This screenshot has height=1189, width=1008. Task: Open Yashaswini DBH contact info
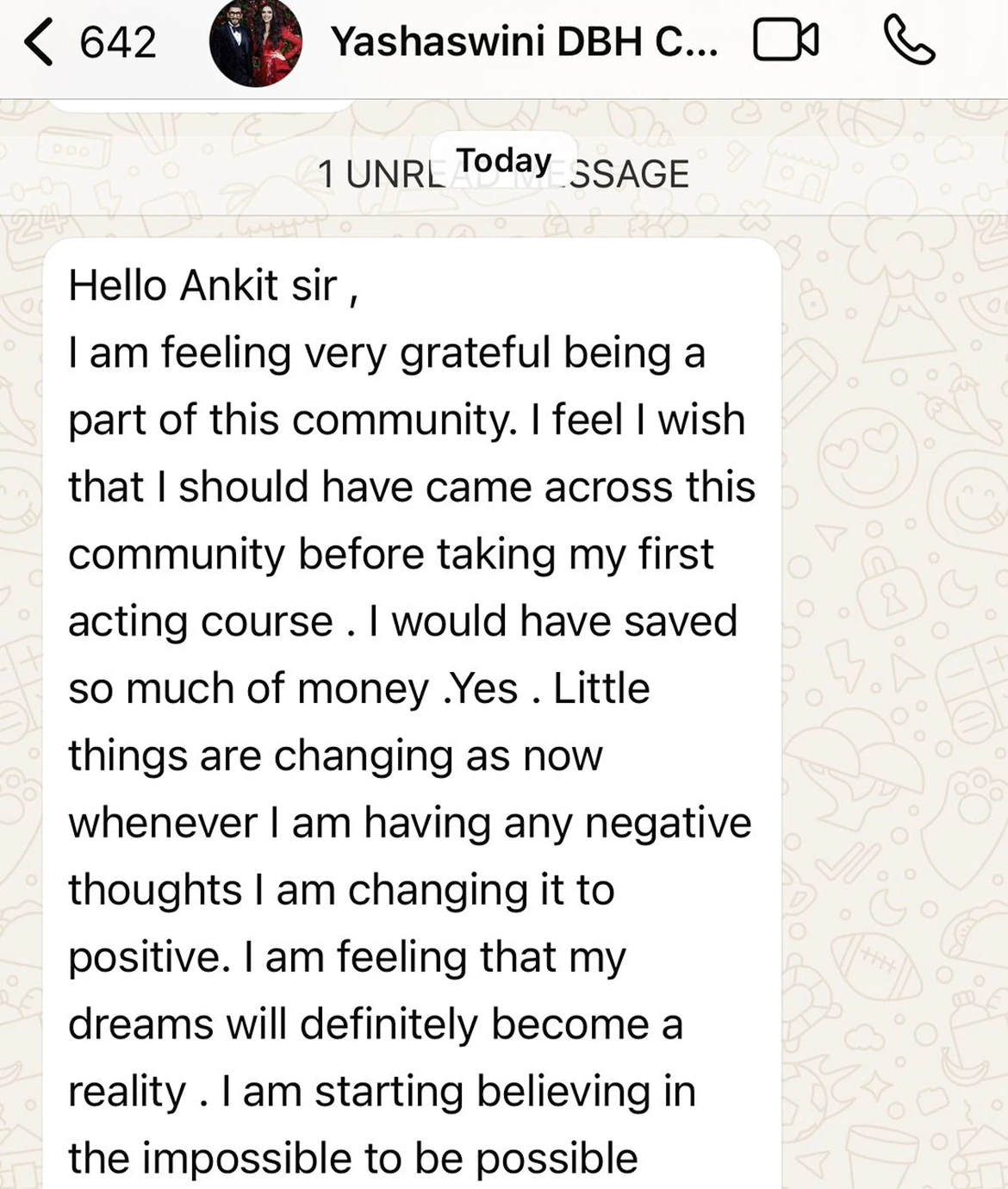tap(524, 41)
